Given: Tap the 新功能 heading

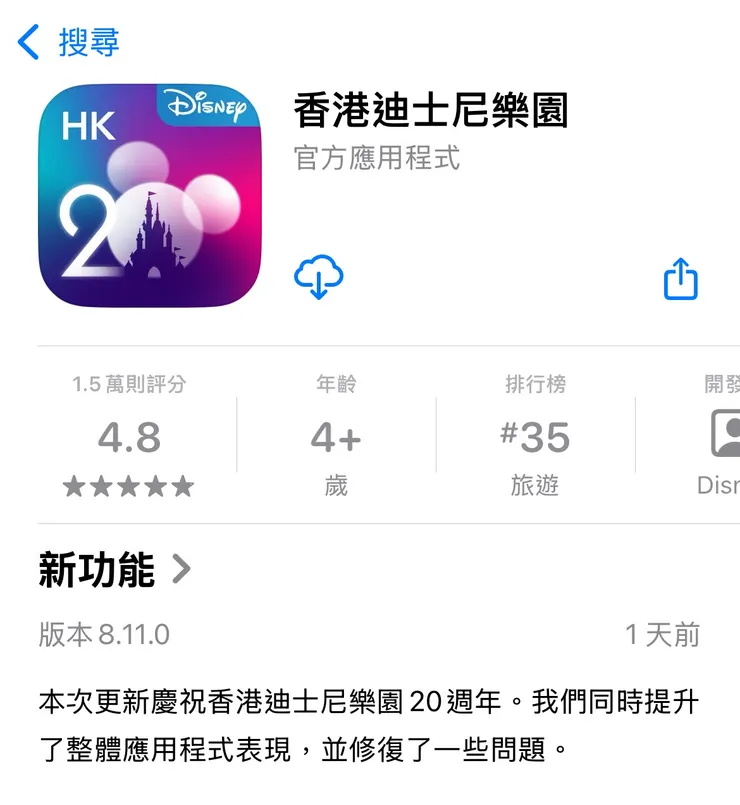Looking at the screenshot, I should tap(95, 567).
